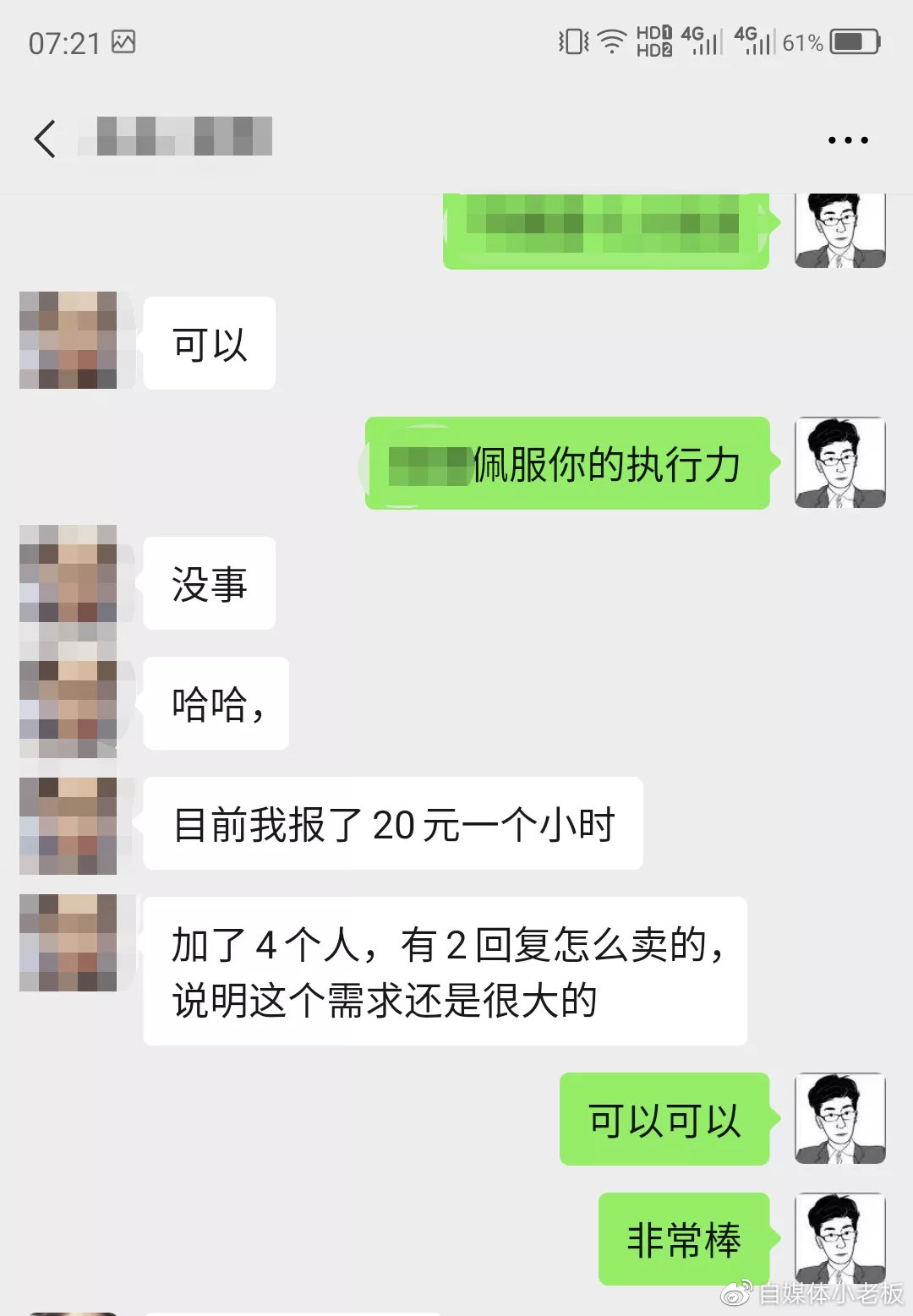Image resolution: width=913 pixels, height=1316 pixels.
Task: Tap the screenshot icon next to the clock
Action: pyautogui.click(x=123, y=41)
